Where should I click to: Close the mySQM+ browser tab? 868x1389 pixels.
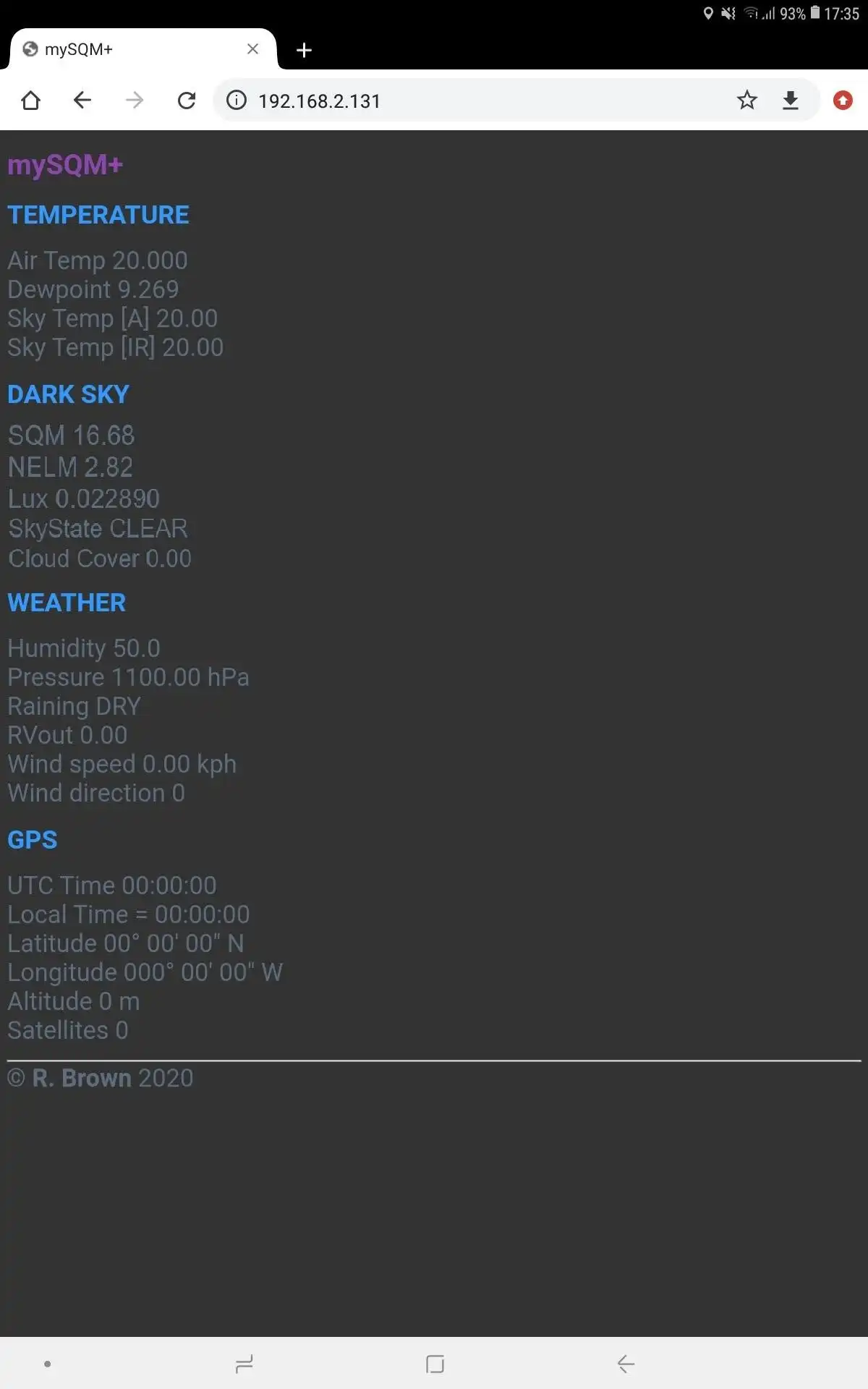point(252,49)
